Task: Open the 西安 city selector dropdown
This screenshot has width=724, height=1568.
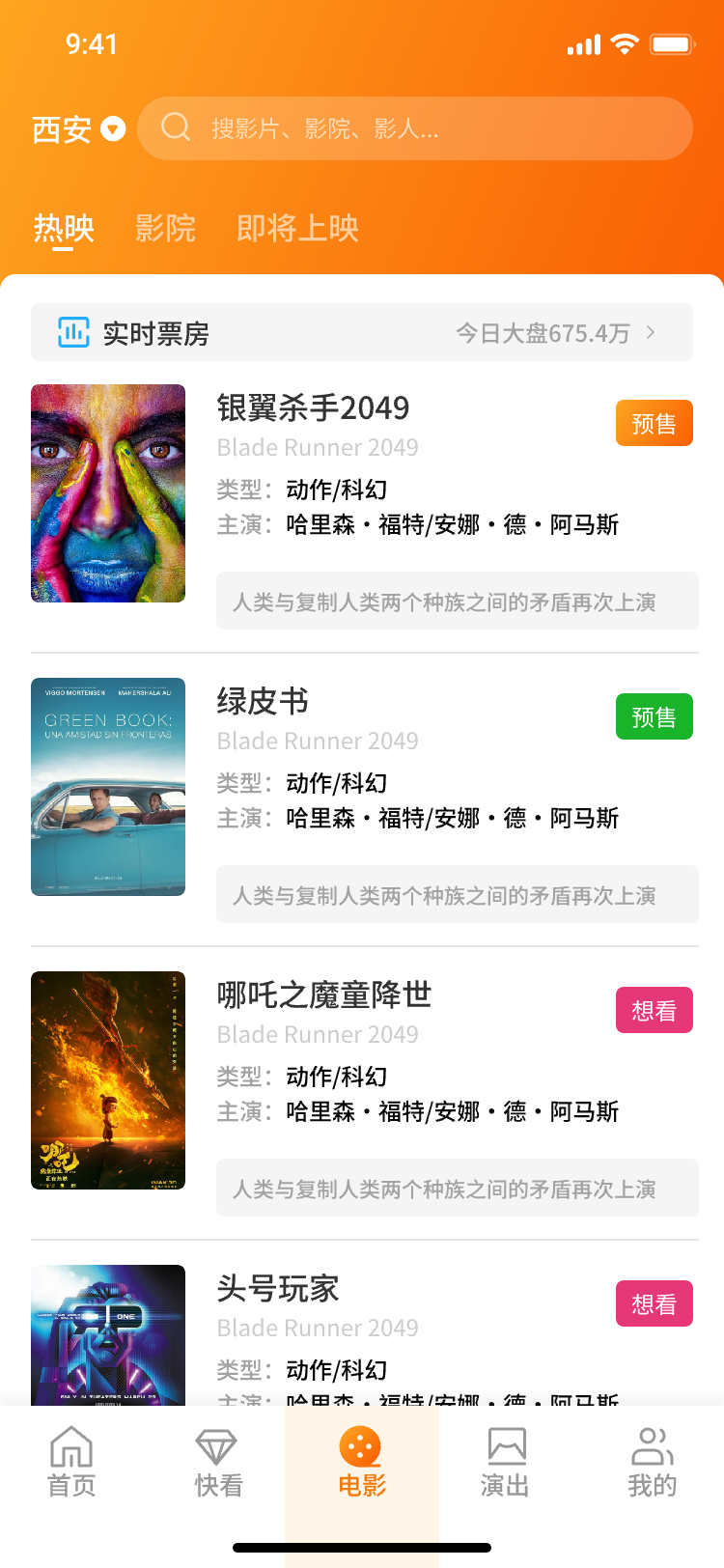Action: pyautogui.click(x=78, y=128)
